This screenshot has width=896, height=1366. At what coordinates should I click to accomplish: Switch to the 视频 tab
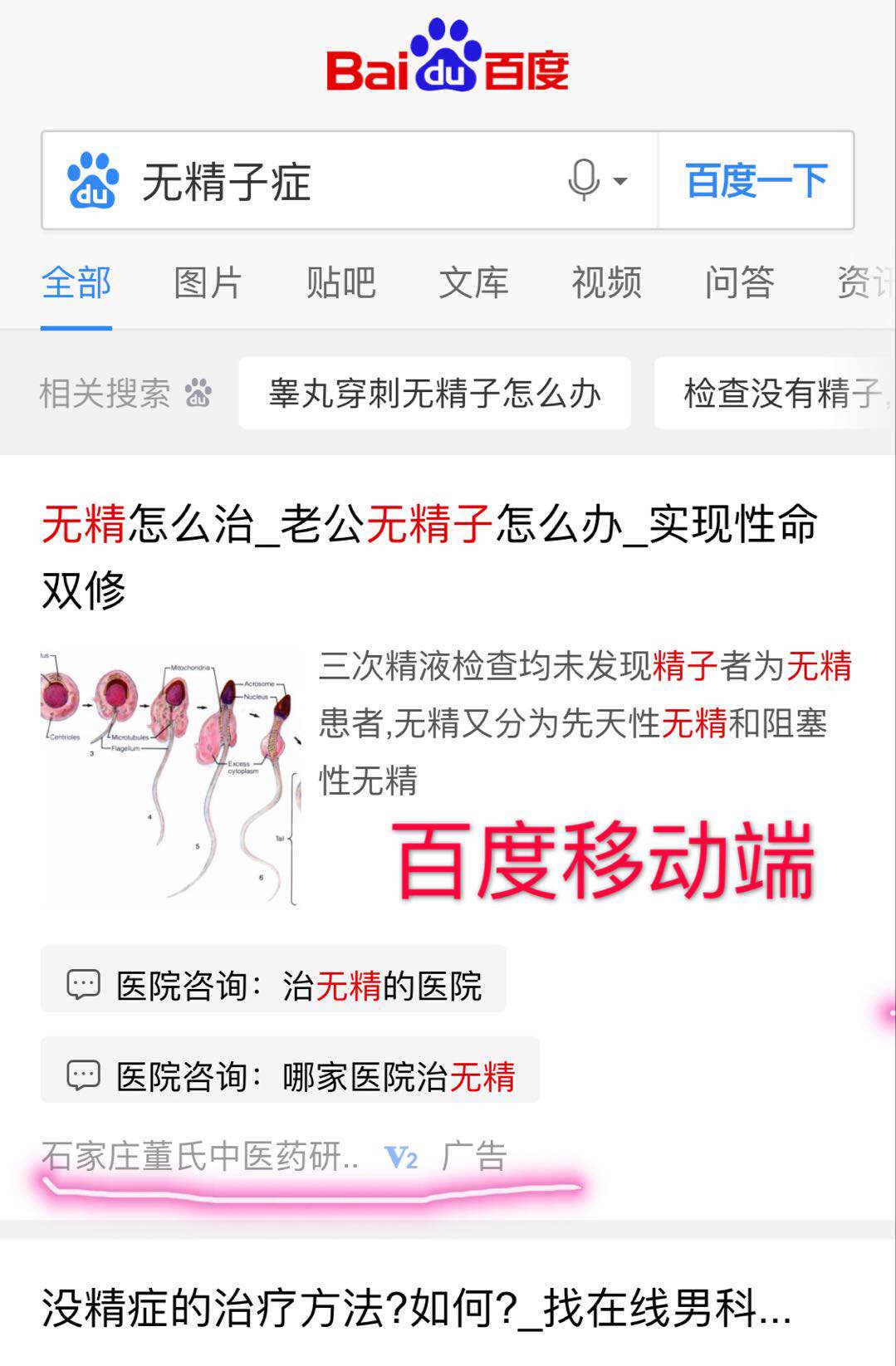click(x=606, y=283)
